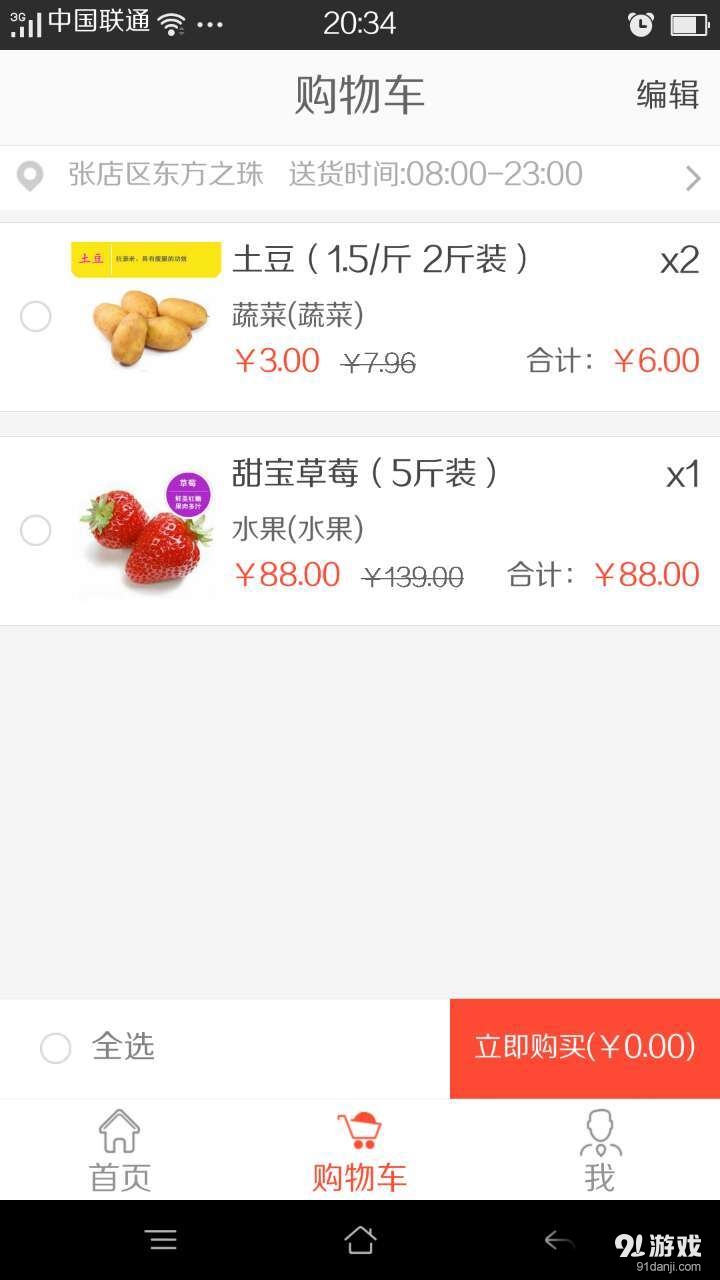Enable 全选 select all option

[56, 1048]
